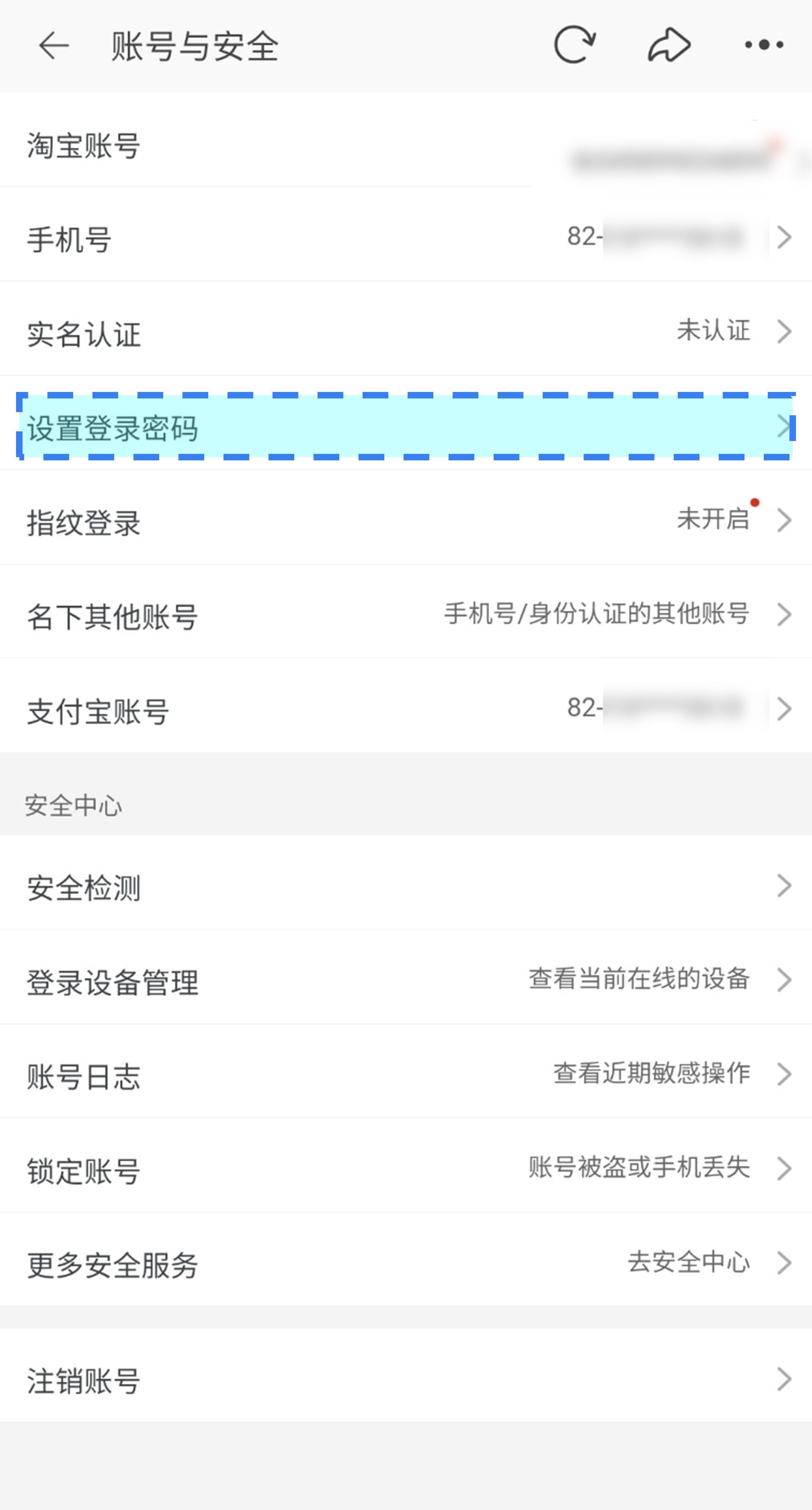Expand the 手机号 row chevron
Viewport: 812px width, 1510px height.
pyautogui.click(x=784, y=238)
